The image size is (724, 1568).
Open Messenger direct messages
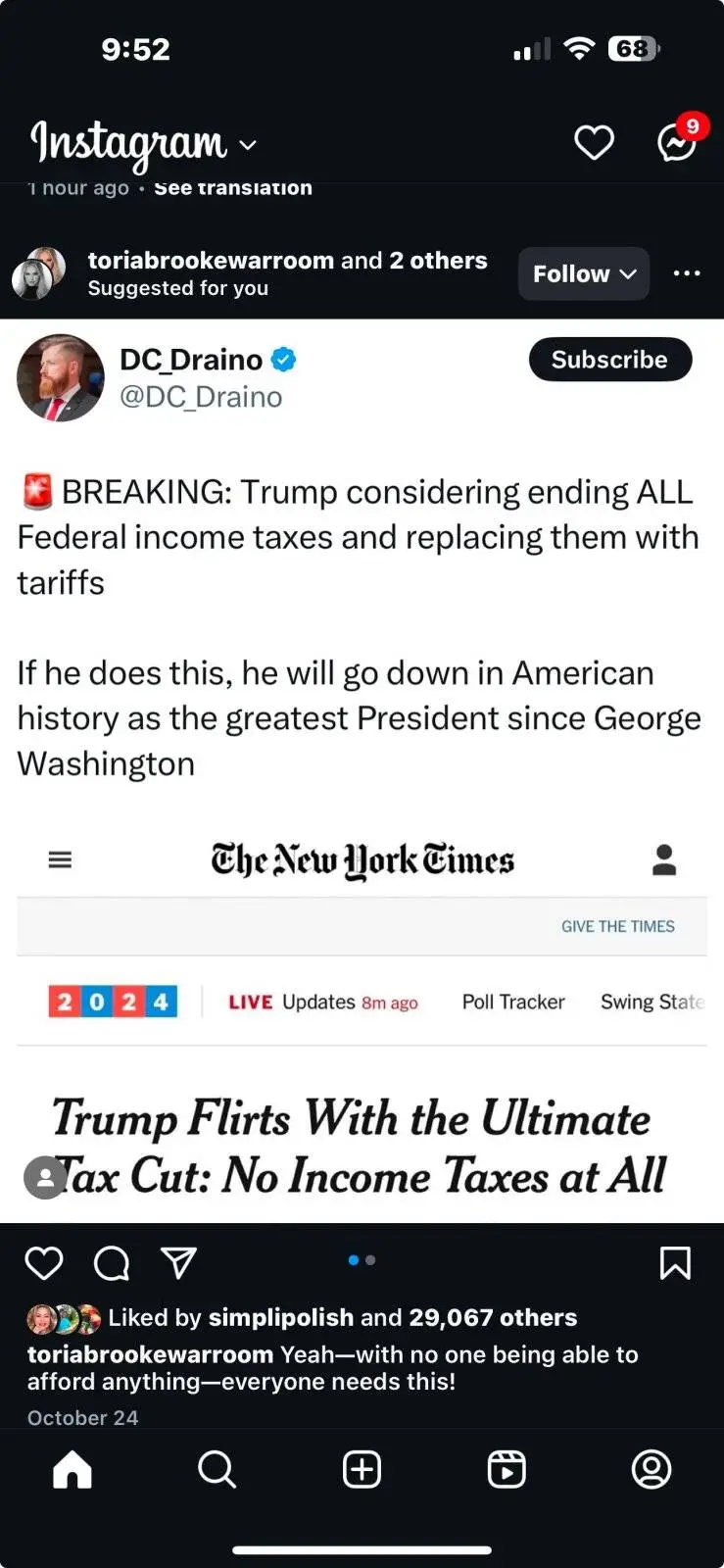tap(676, 143)
